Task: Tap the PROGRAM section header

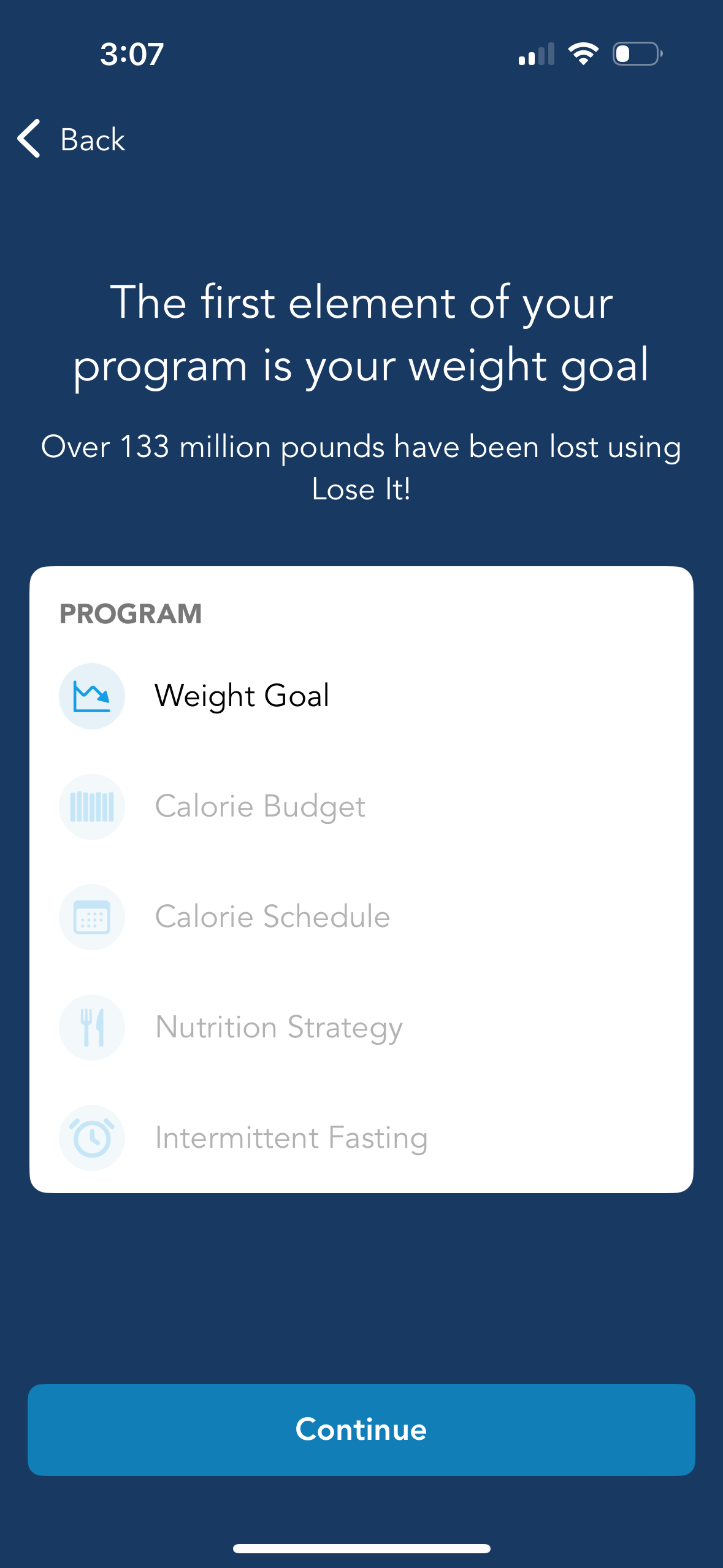Action: pyautogui.click(x=131, y=614)
